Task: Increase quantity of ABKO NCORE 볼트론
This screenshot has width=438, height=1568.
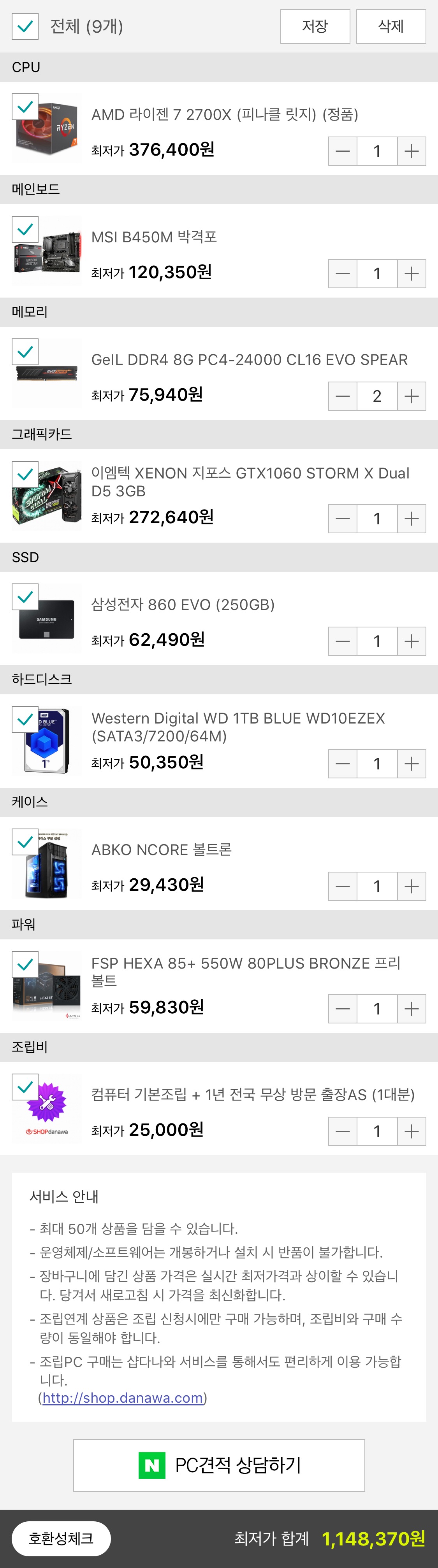Action: pyautogui.click(x=411, y=886)
